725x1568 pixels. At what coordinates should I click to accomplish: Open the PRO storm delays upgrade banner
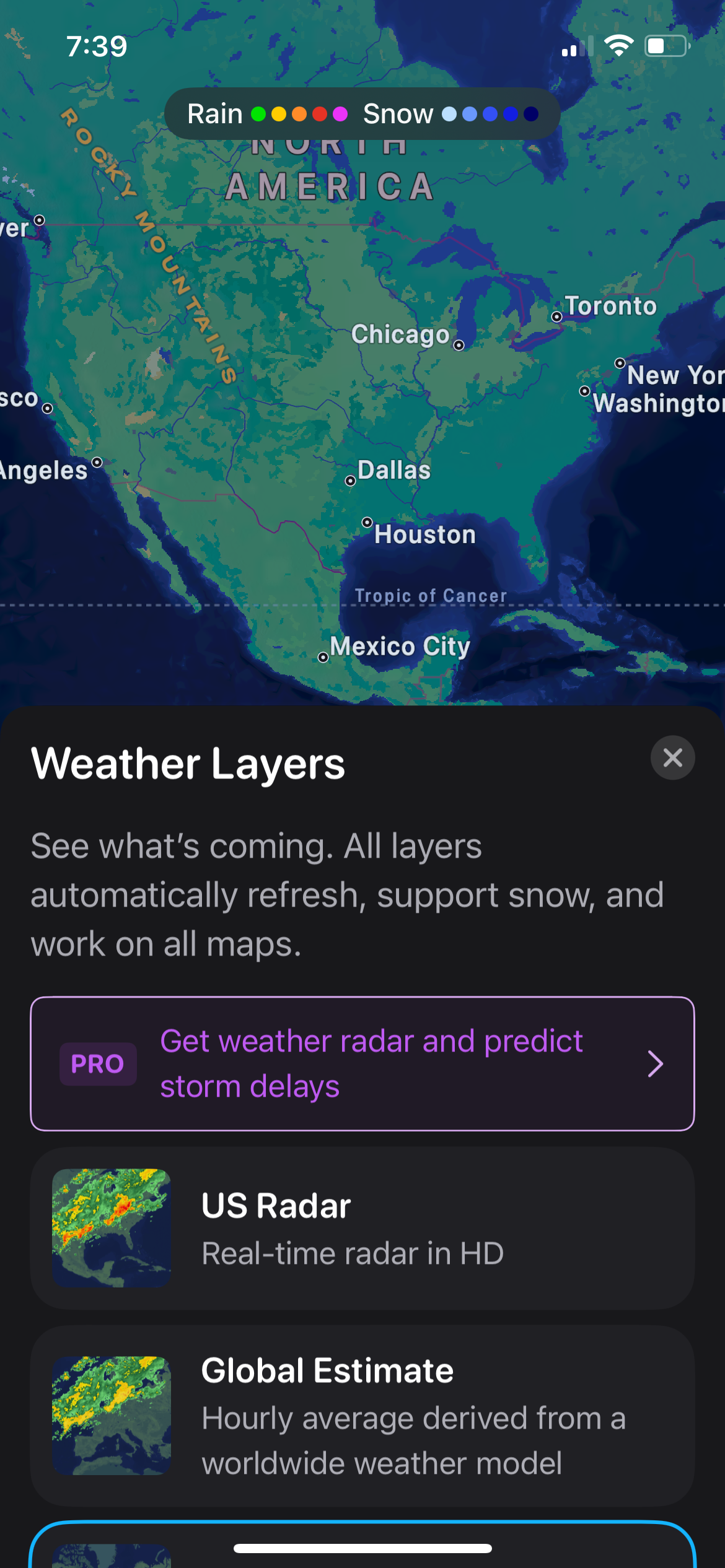(362, 1064)
